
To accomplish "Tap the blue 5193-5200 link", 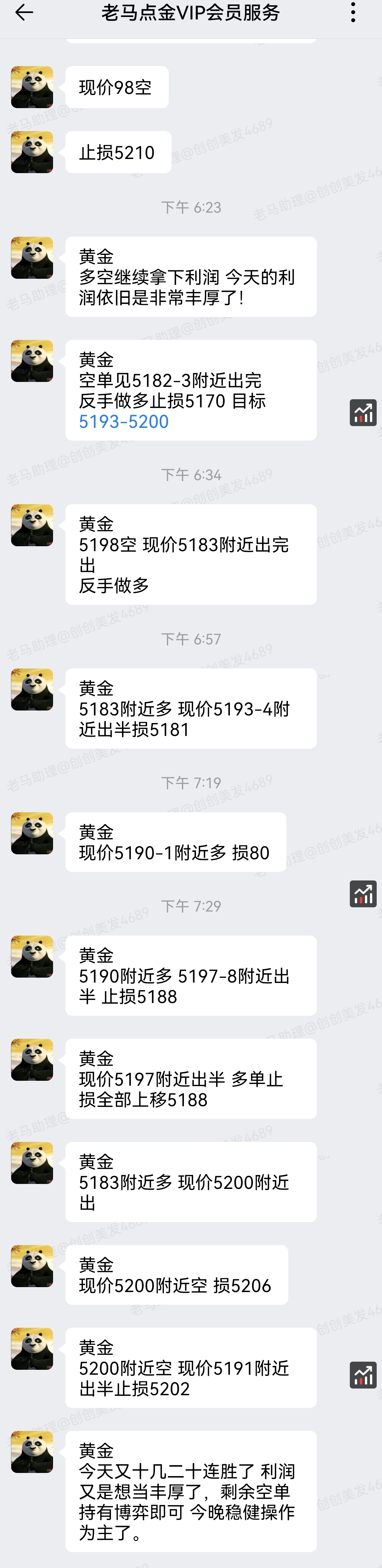I will (124, 421).
